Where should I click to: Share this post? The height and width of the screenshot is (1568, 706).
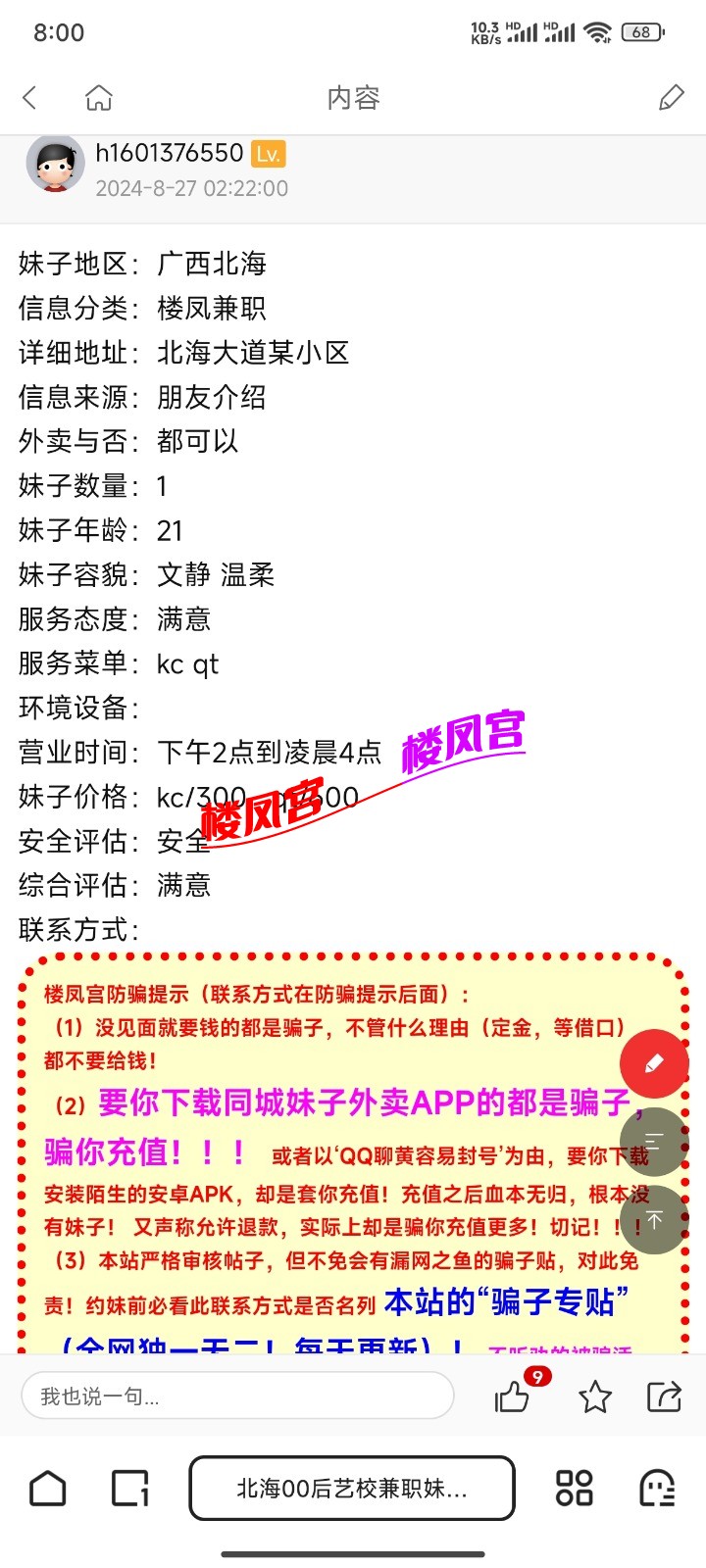point(664,1396)
